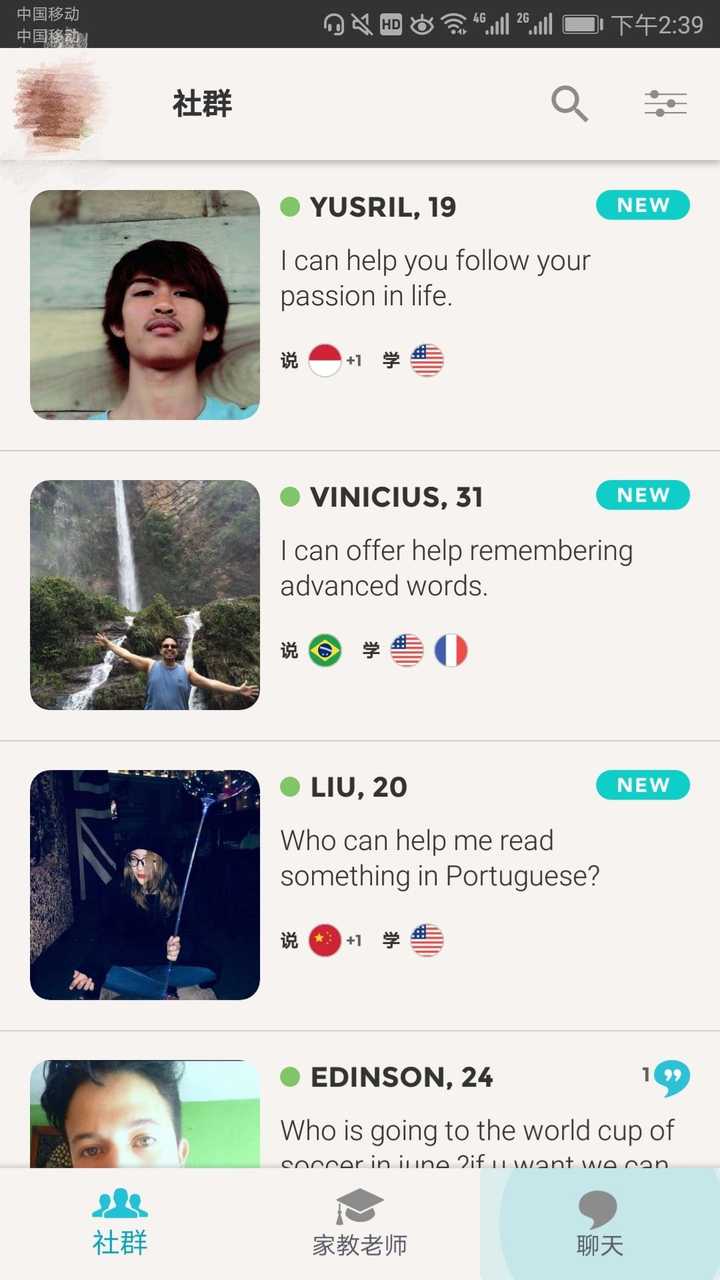Switch to the 社群 tab
Viewport: 720px width, 1280px height.
(x=120, y=1222)
